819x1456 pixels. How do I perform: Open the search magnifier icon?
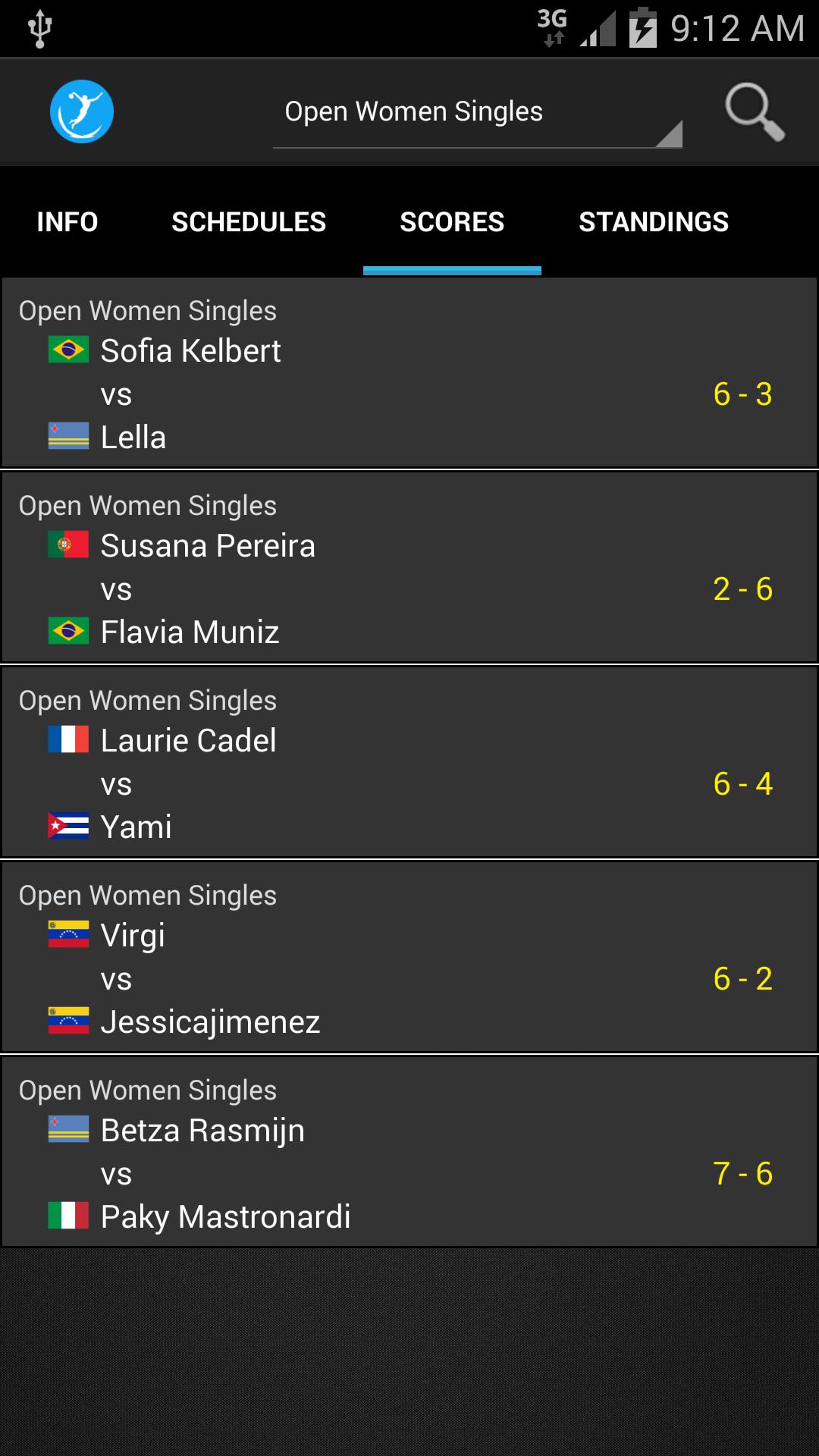754,113
